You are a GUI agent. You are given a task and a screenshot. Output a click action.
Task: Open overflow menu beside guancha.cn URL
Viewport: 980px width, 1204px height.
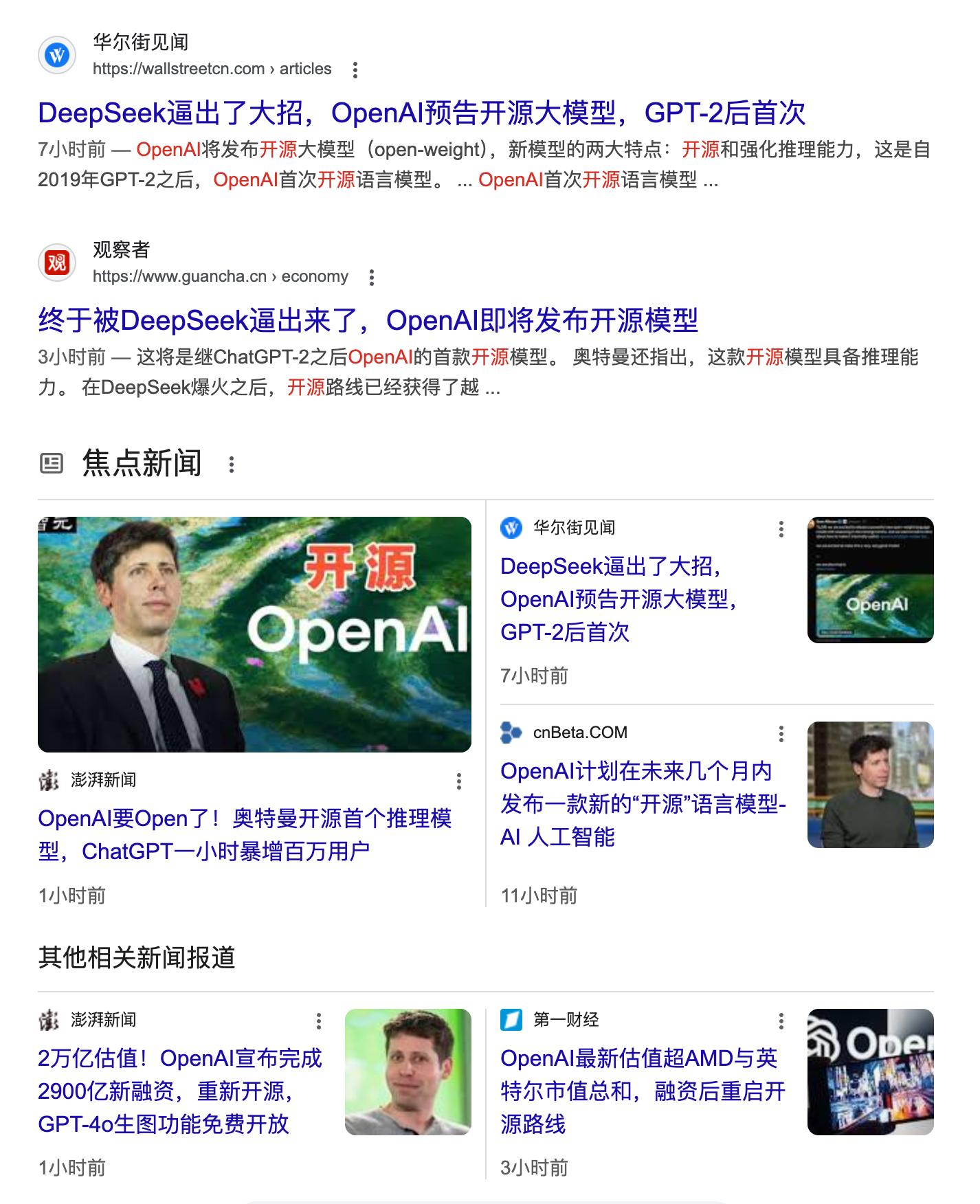(x=371, y=277)
